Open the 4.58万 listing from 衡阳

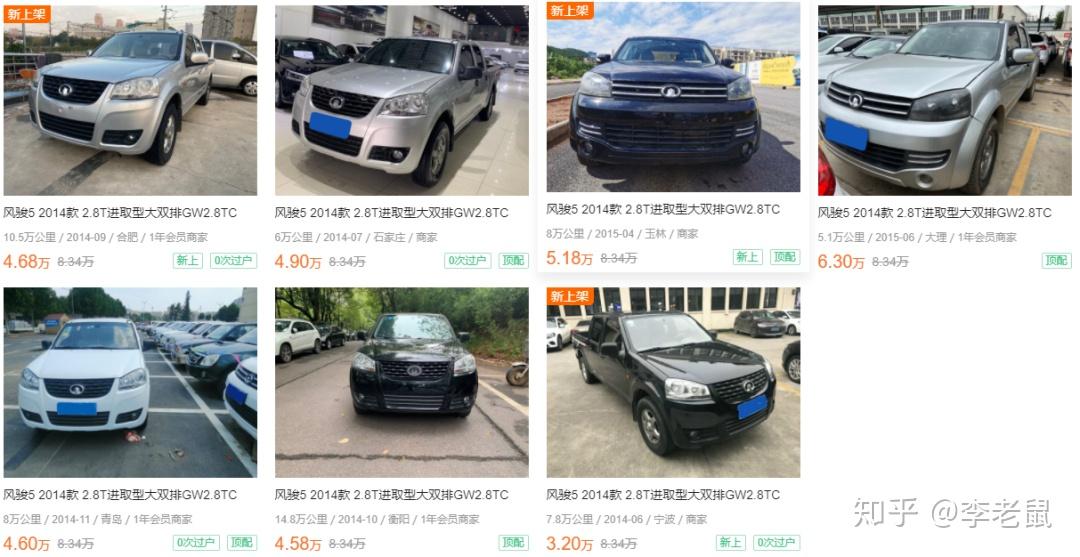(x=401, y=383)
